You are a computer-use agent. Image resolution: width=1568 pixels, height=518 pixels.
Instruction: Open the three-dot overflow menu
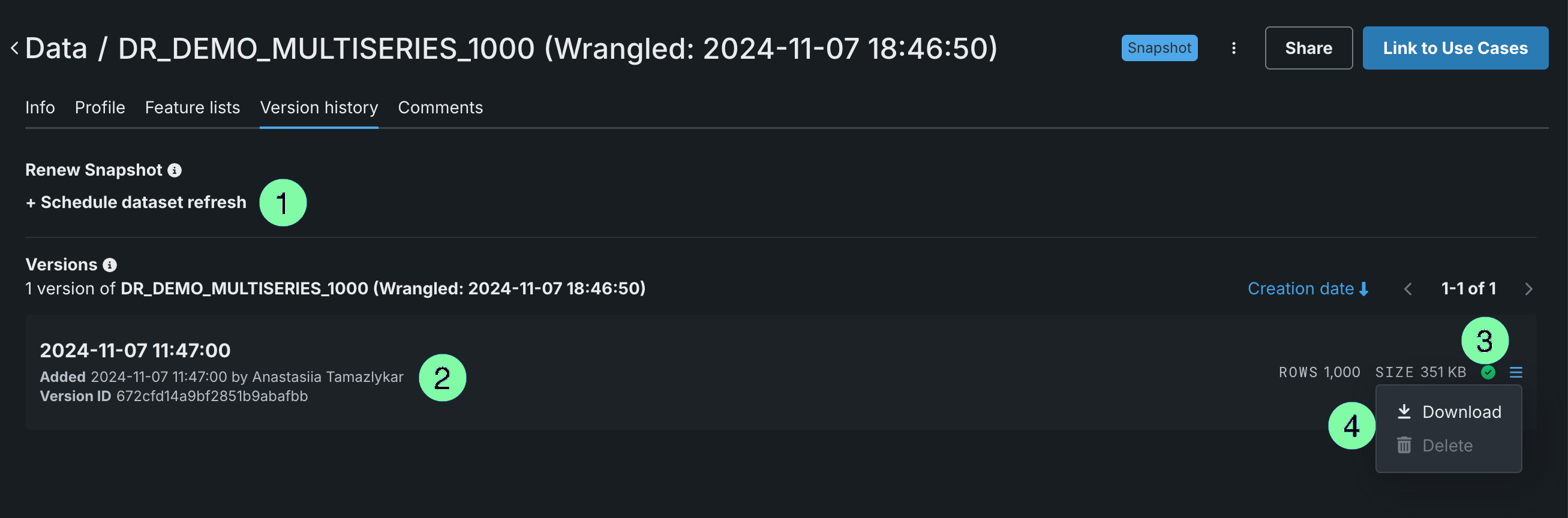tap(1233, 48)
